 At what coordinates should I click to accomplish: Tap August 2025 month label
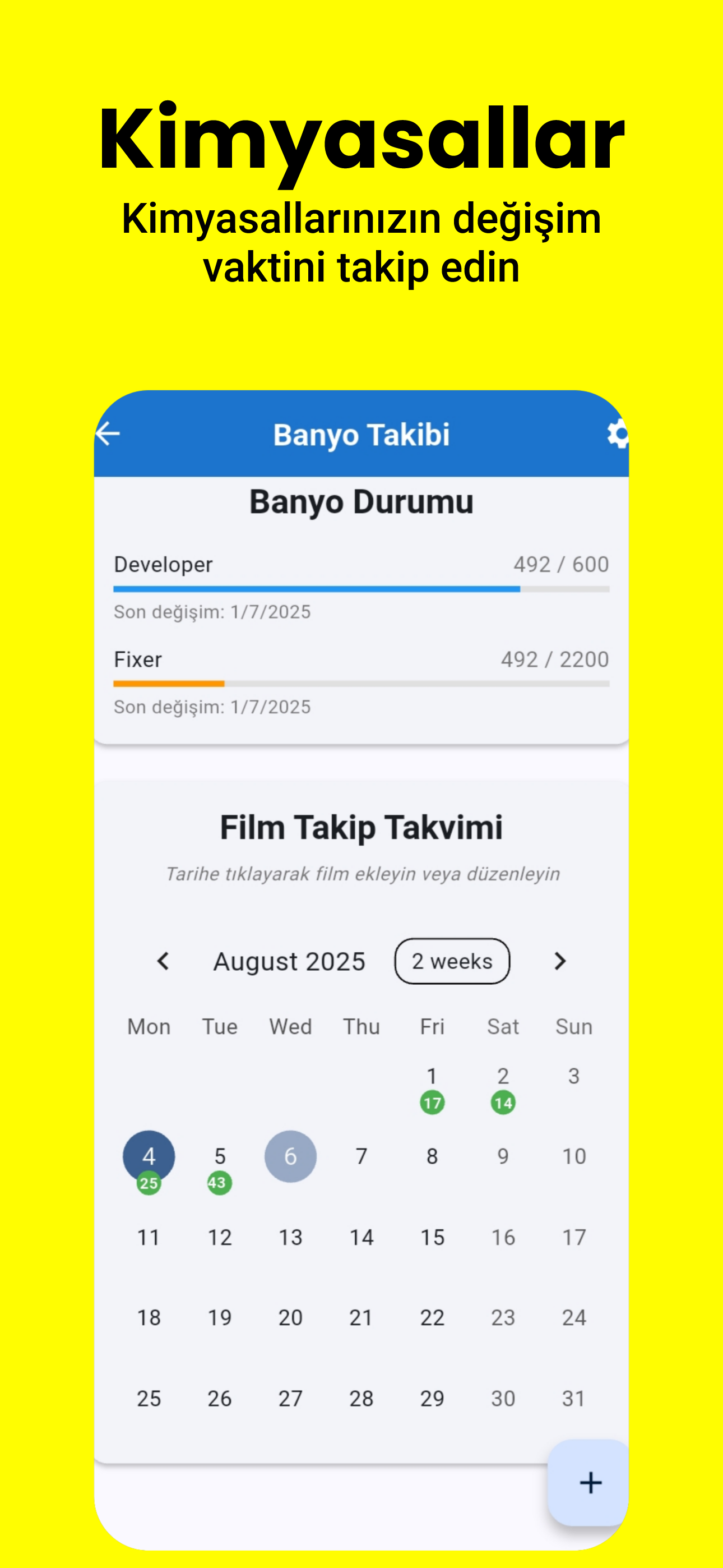[289, 961]
